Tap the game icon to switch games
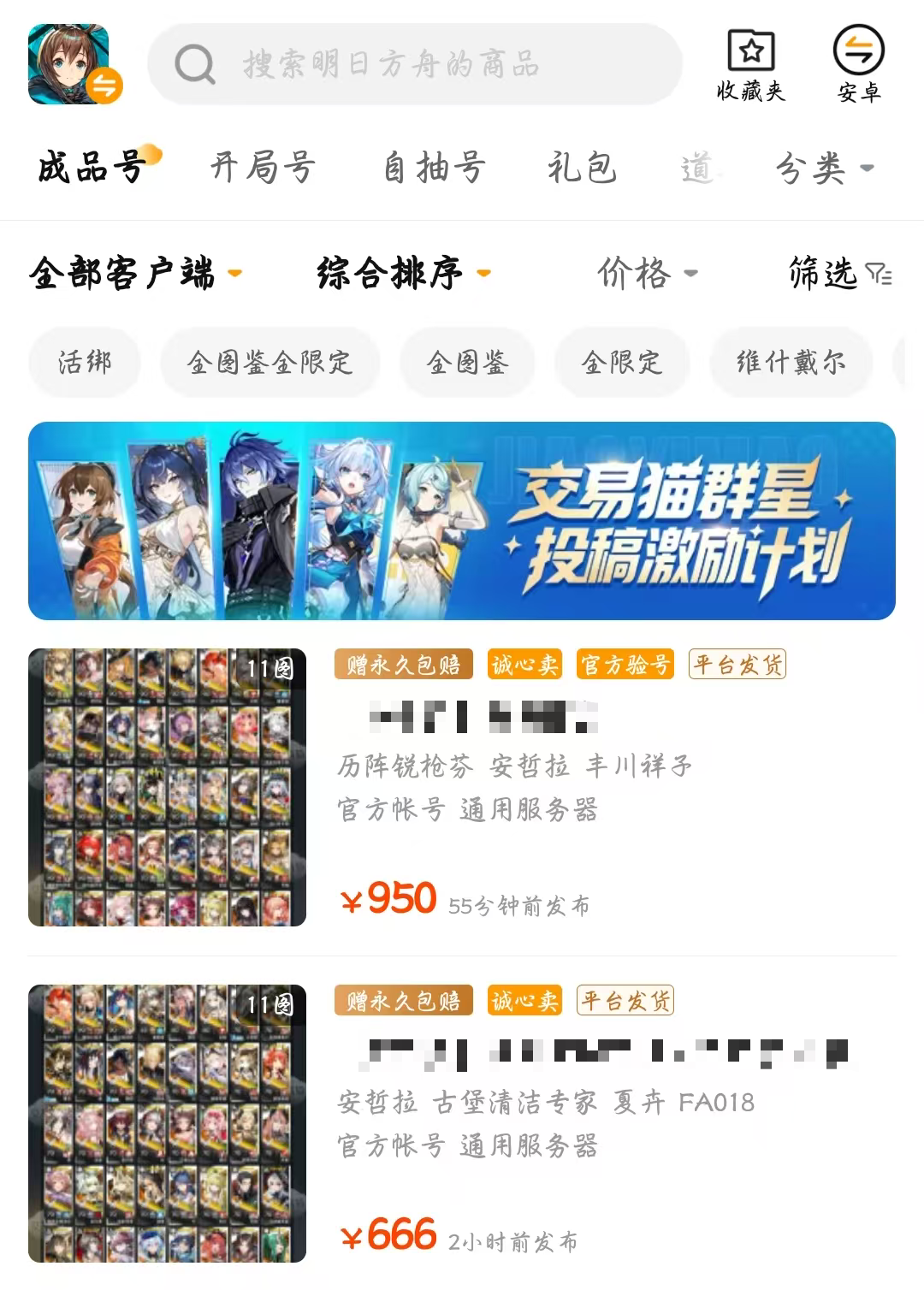The height and width of the screenshot is (1290, 924). coord(72,64)
